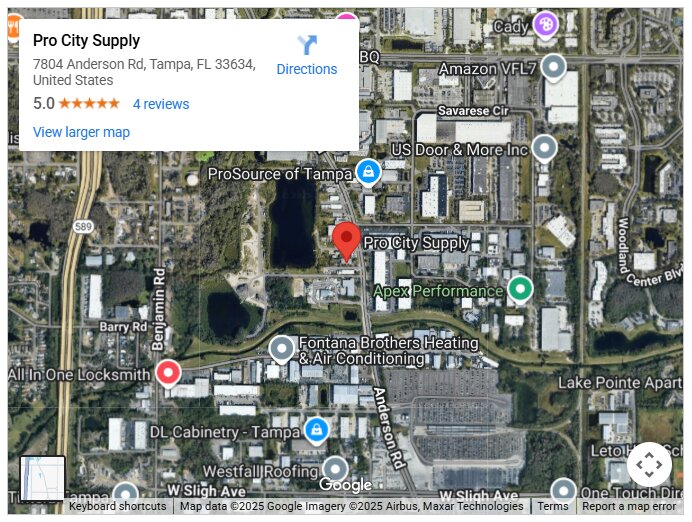Tap the ProSource of Tampa marker
The height and width of the screenshot is (522, 692).
coord(368,173)
